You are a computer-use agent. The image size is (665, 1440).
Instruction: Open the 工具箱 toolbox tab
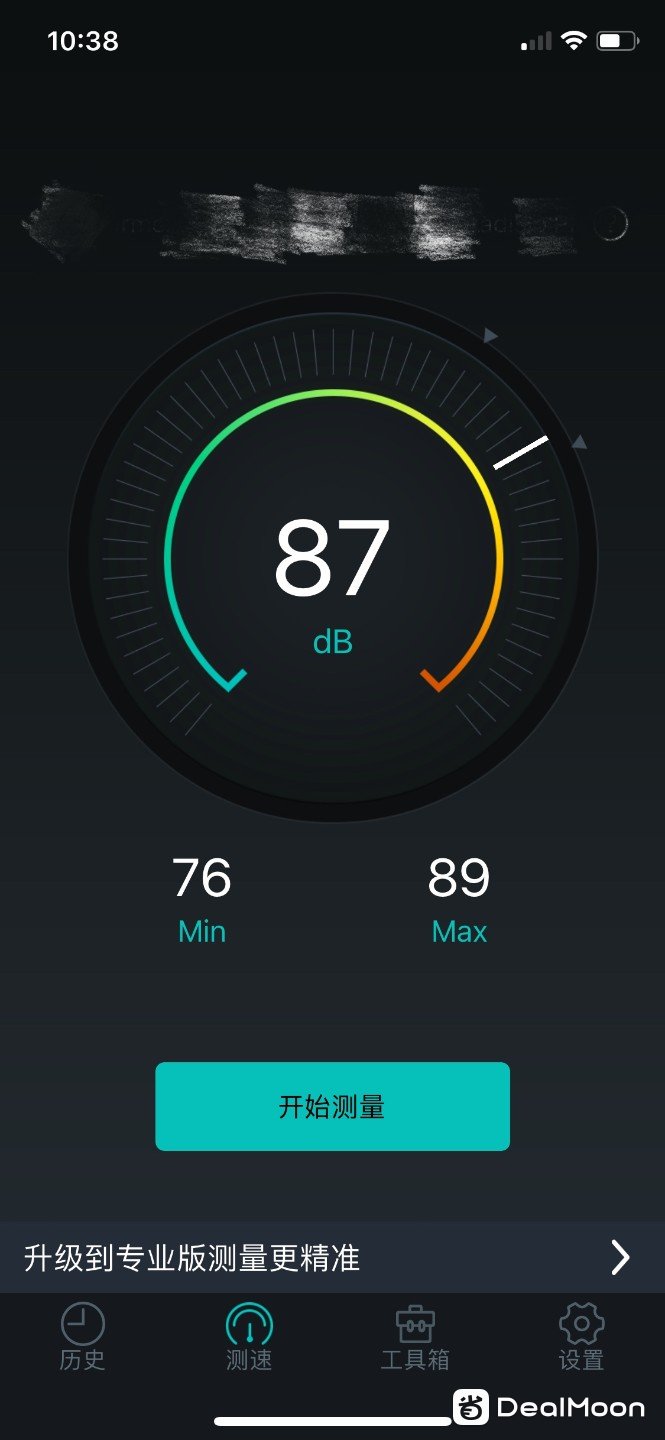click(415, 1336)
